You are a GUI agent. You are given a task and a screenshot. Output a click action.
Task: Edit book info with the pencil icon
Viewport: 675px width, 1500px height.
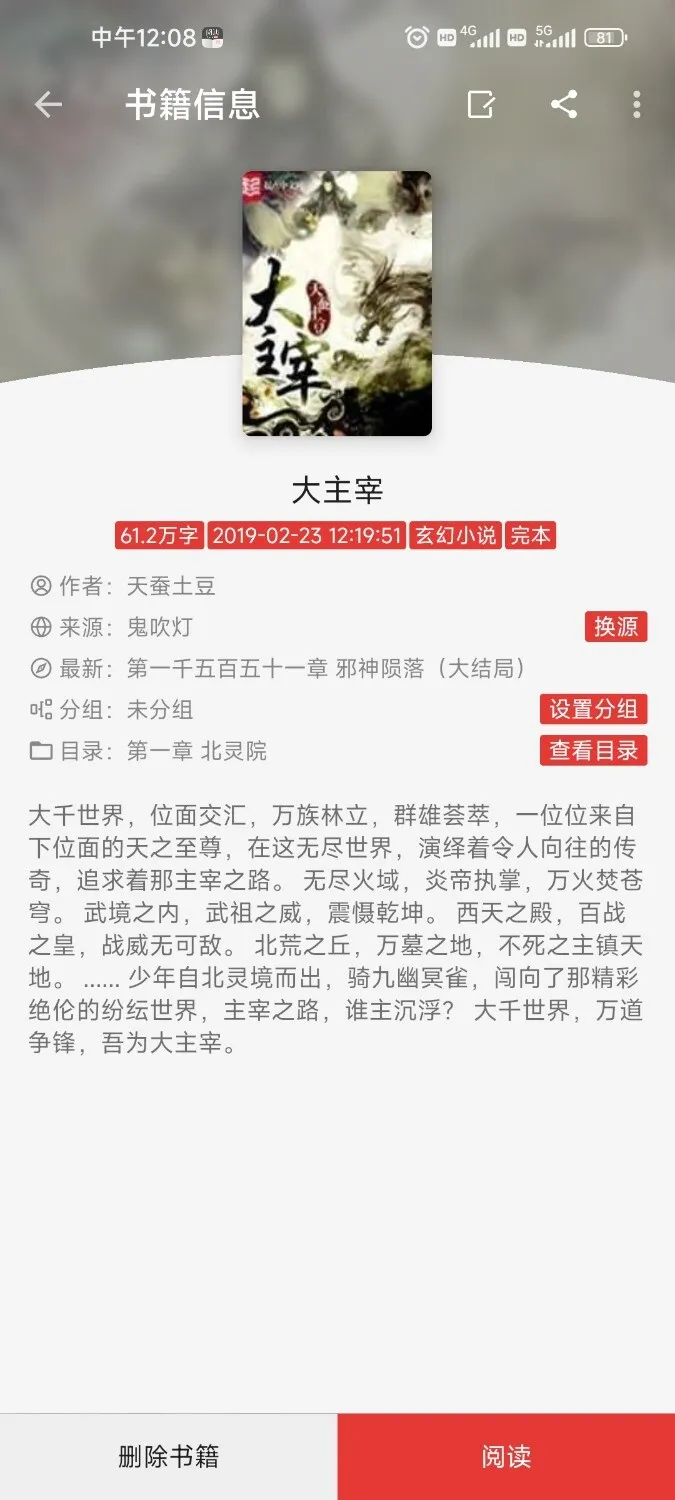[x=481, y=104]
